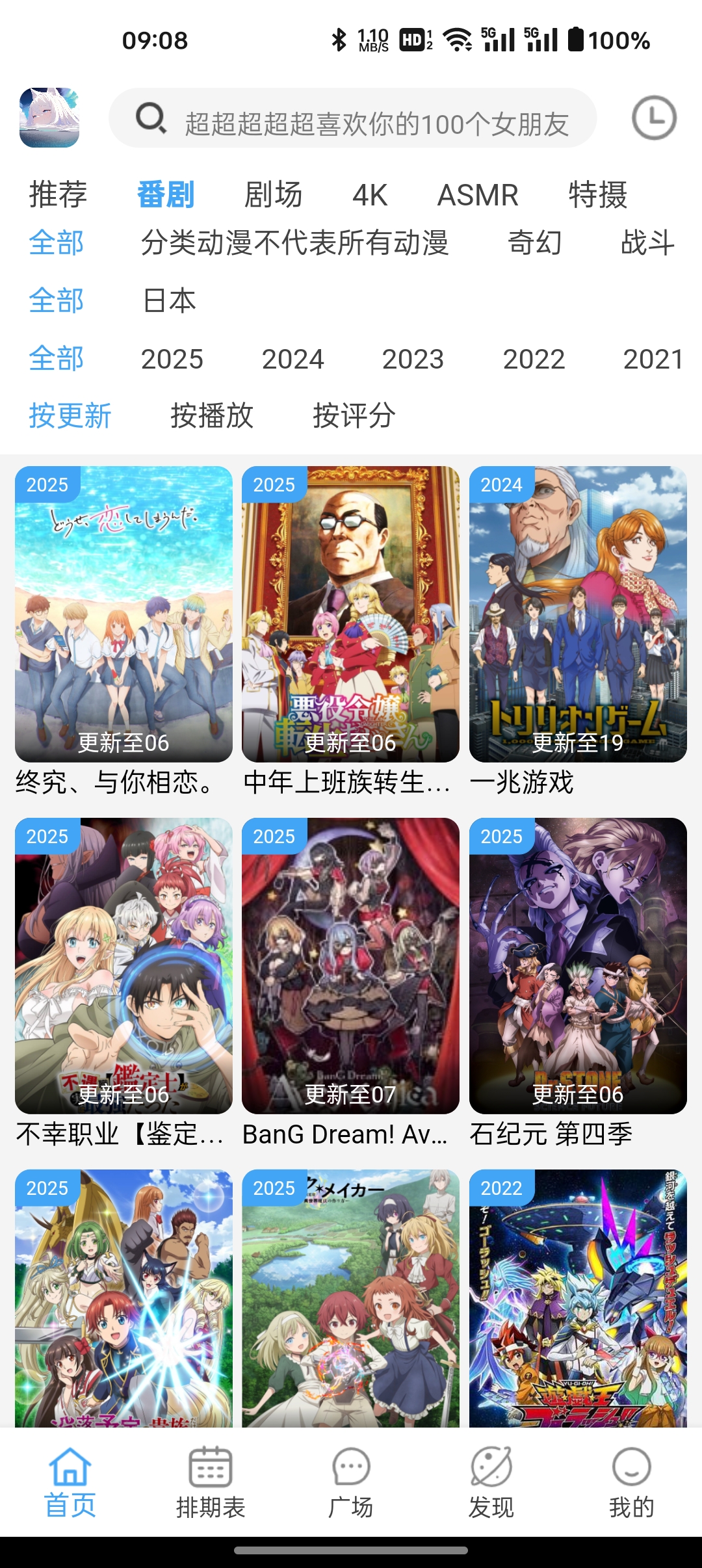This screenshot has width=702, height=1568.
Task: Open the BanG Dream! anime card
Action: pos(350,965)
